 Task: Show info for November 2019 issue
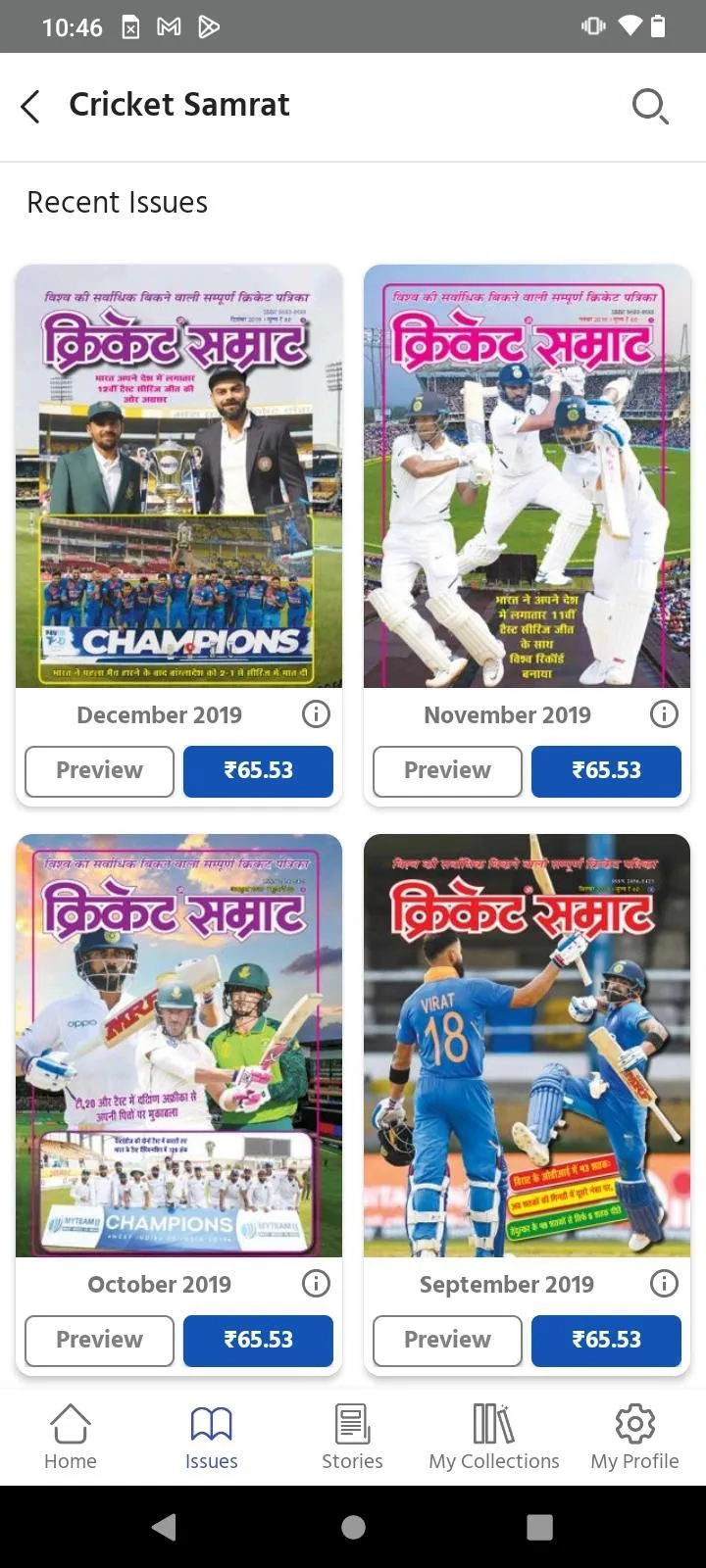pyautogui.click(x=664, y=714)
